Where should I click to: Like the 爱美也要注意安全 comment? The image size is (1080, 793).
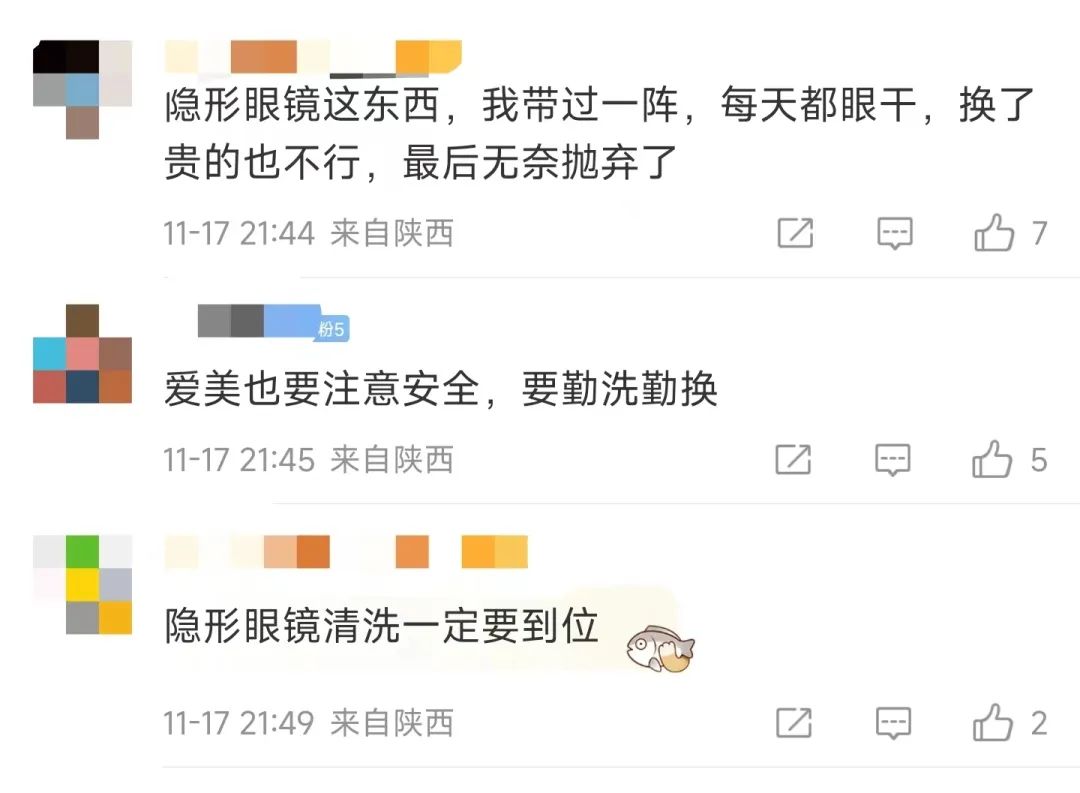click(x=992, y=460)
